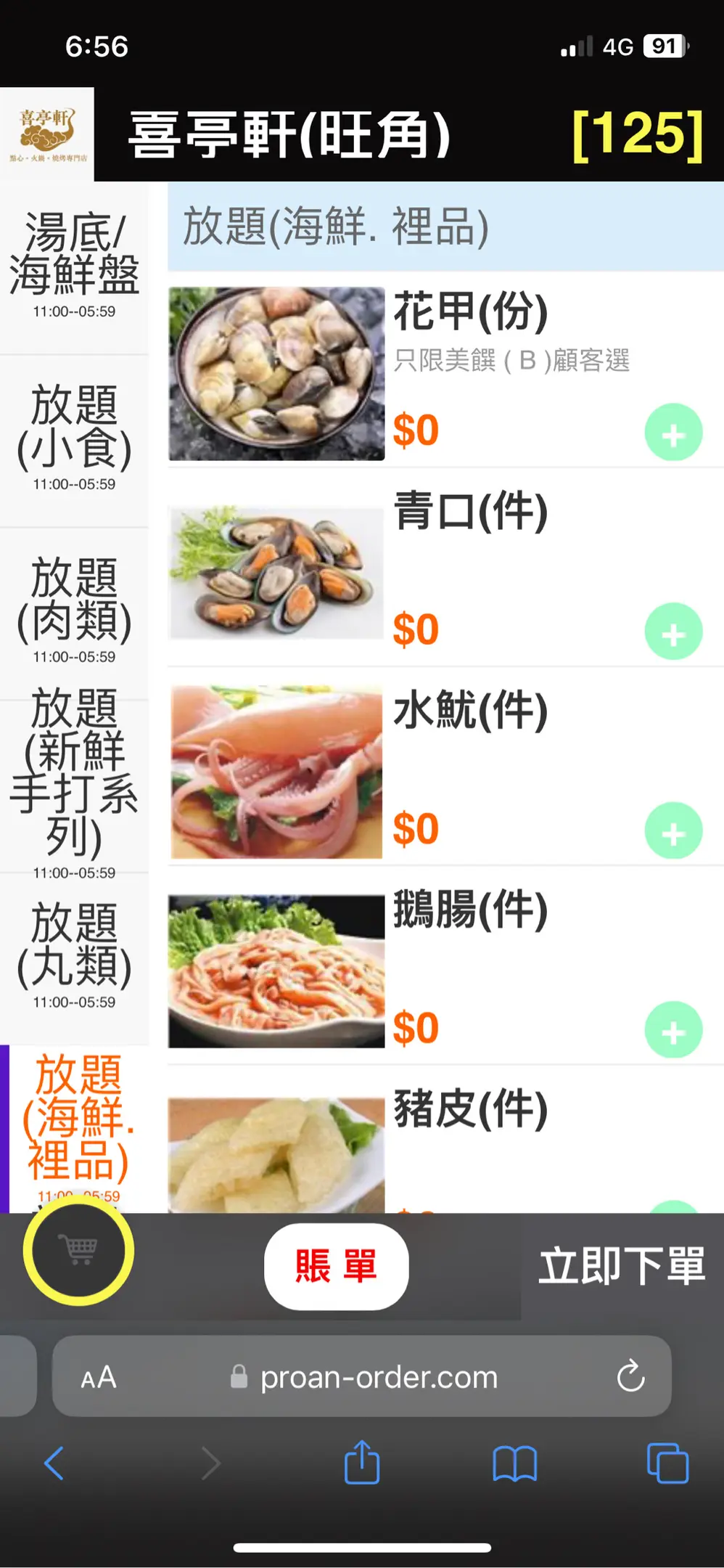This screenshot has height=1568, width=724.
Task: Reload the proan-order.com page
Action: (630, 1376)
